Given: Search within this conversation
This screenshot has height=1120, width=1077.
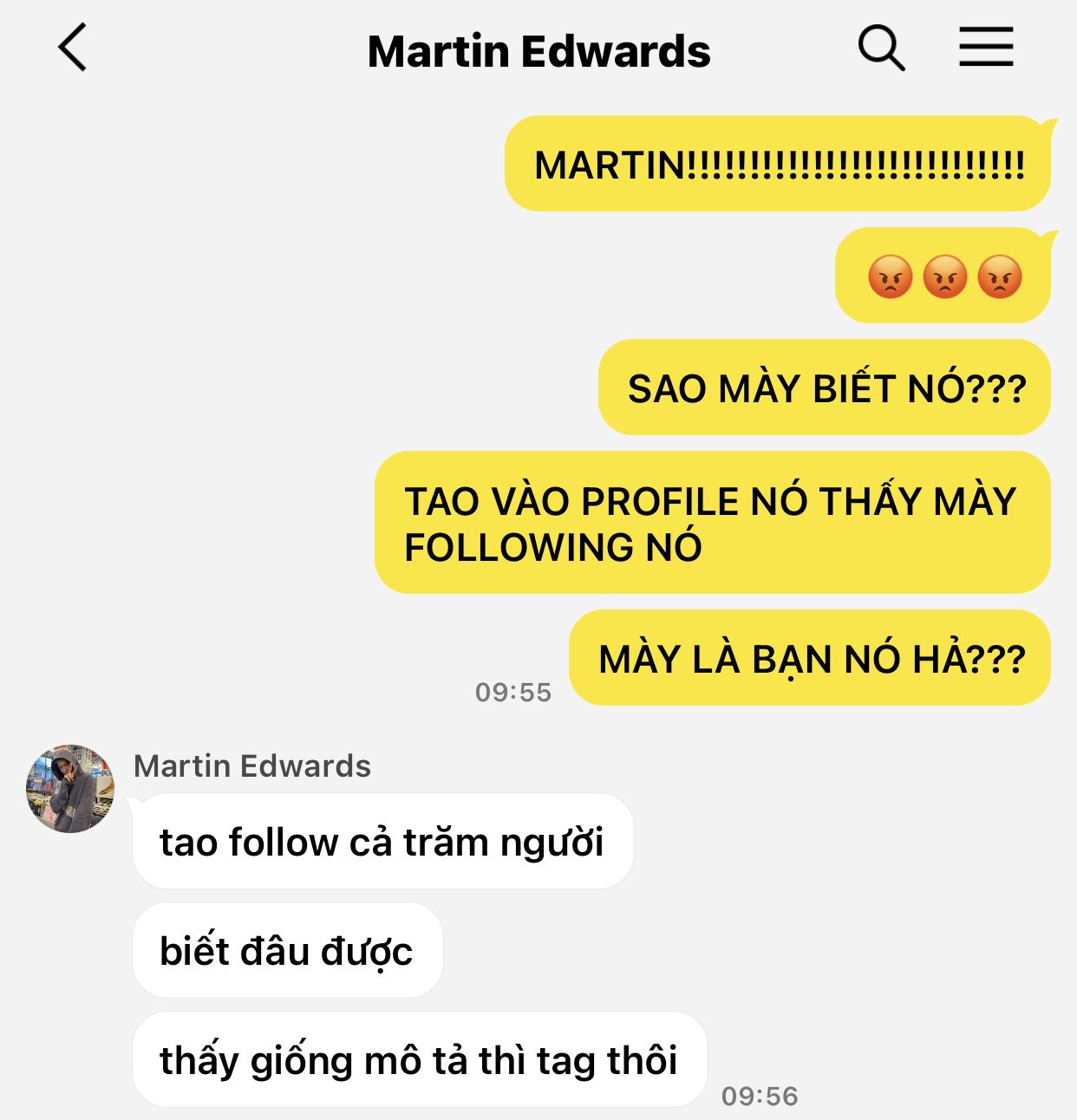Looking at the screenshot, I should 881,48.
